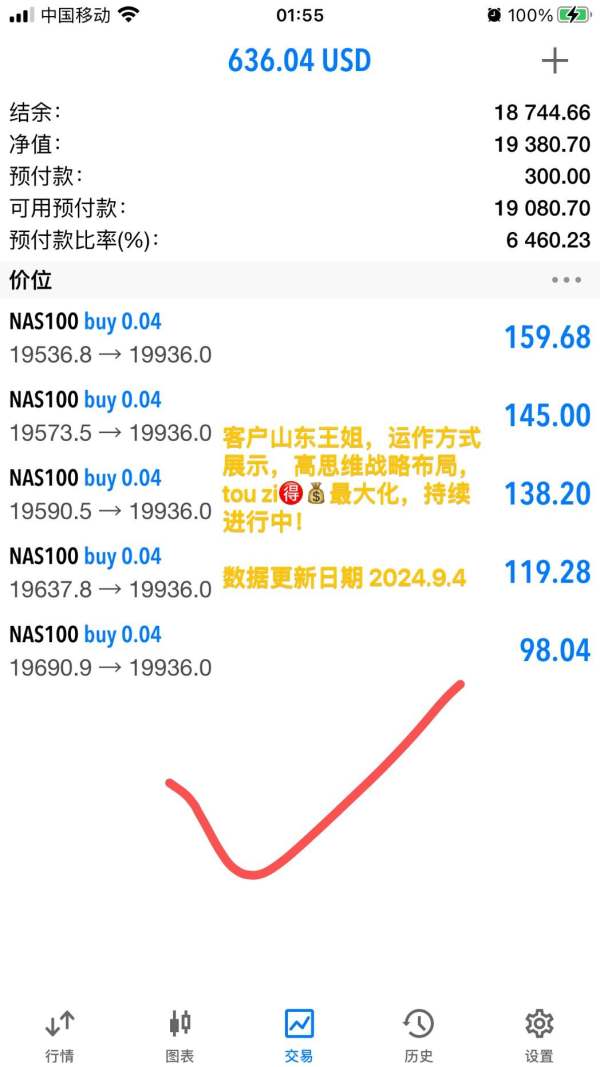Select the 交易 trade tab

pyautogui.click(x=299, y=1036)
